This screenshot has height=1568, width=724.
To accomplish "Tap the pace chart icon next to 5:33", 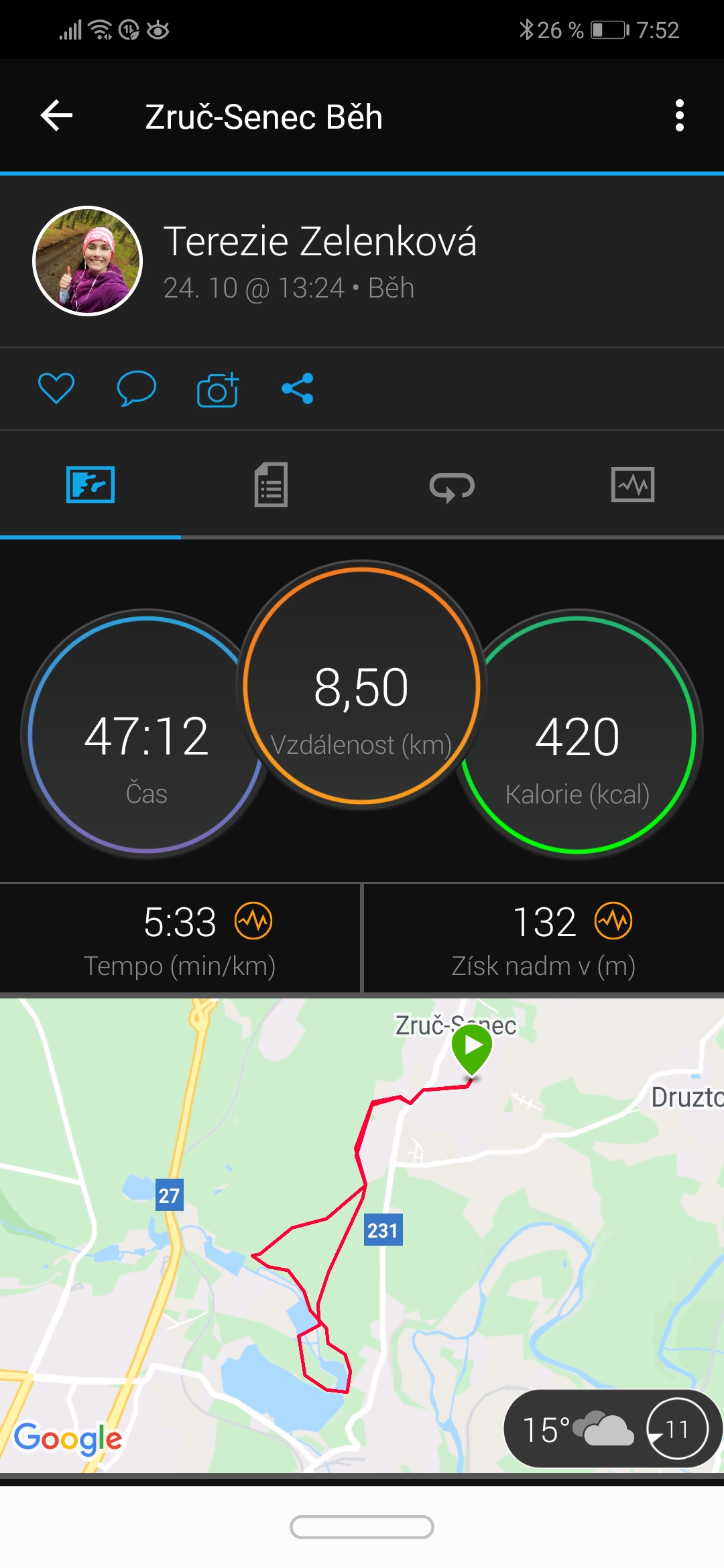I will pos(253,921).
